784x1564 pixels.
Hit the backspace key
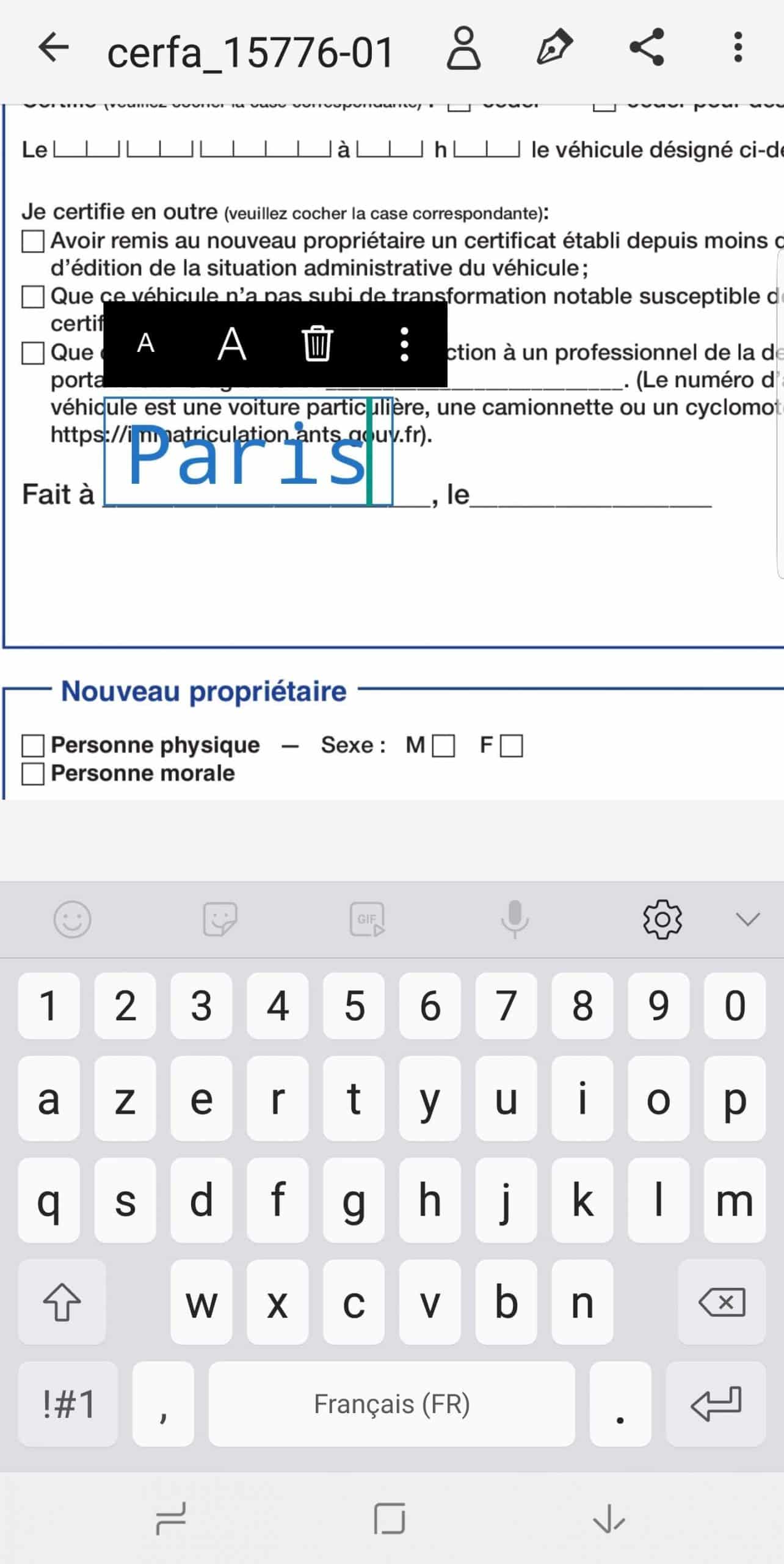coord(722,1303)
